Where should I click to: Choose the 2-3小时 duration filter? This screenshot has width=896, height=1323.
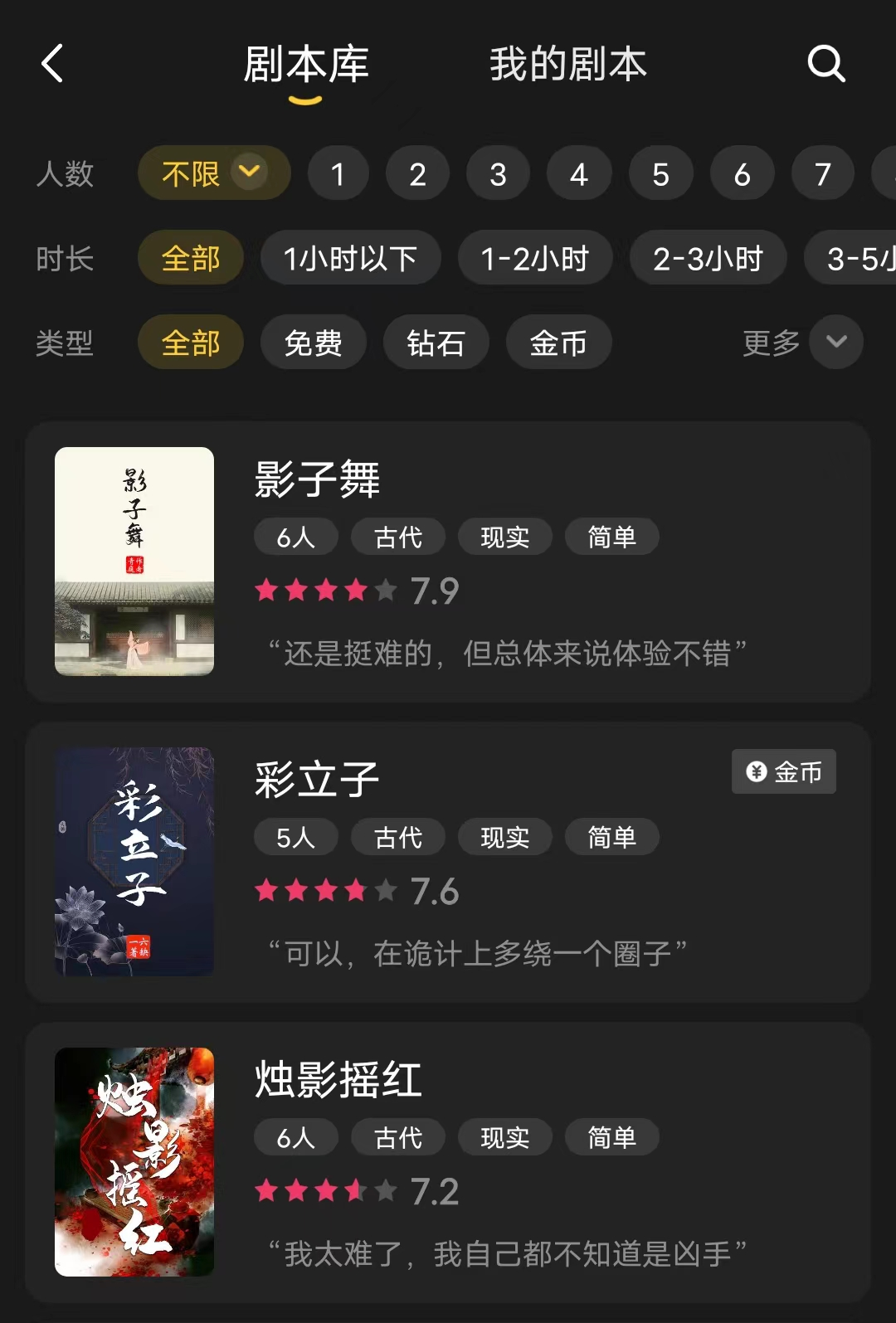(x=708, y=259)
